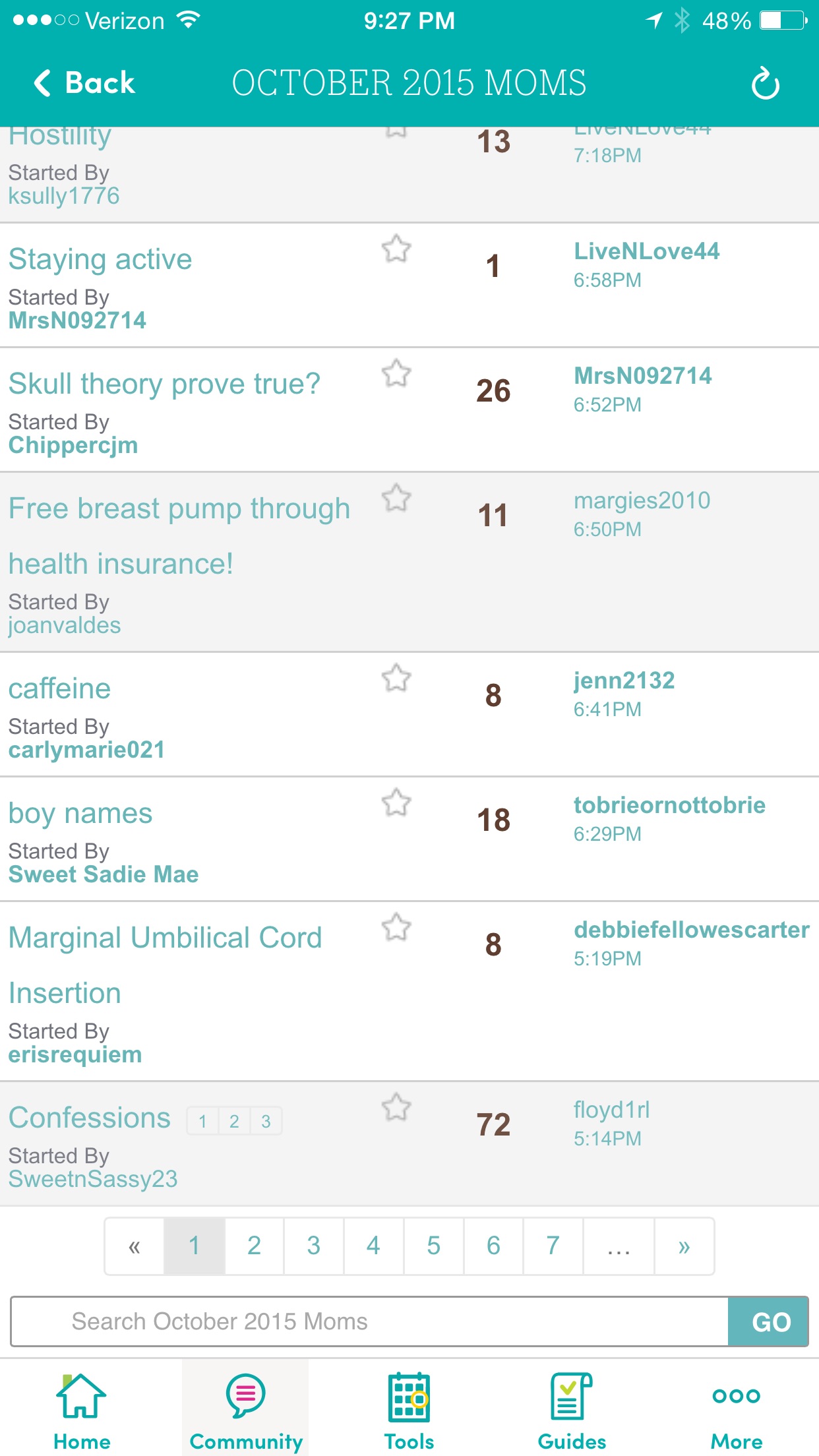Screen dimensions: 819x1456
Task: View tobrieornottobrie's profile
Action: click(669, 805)
